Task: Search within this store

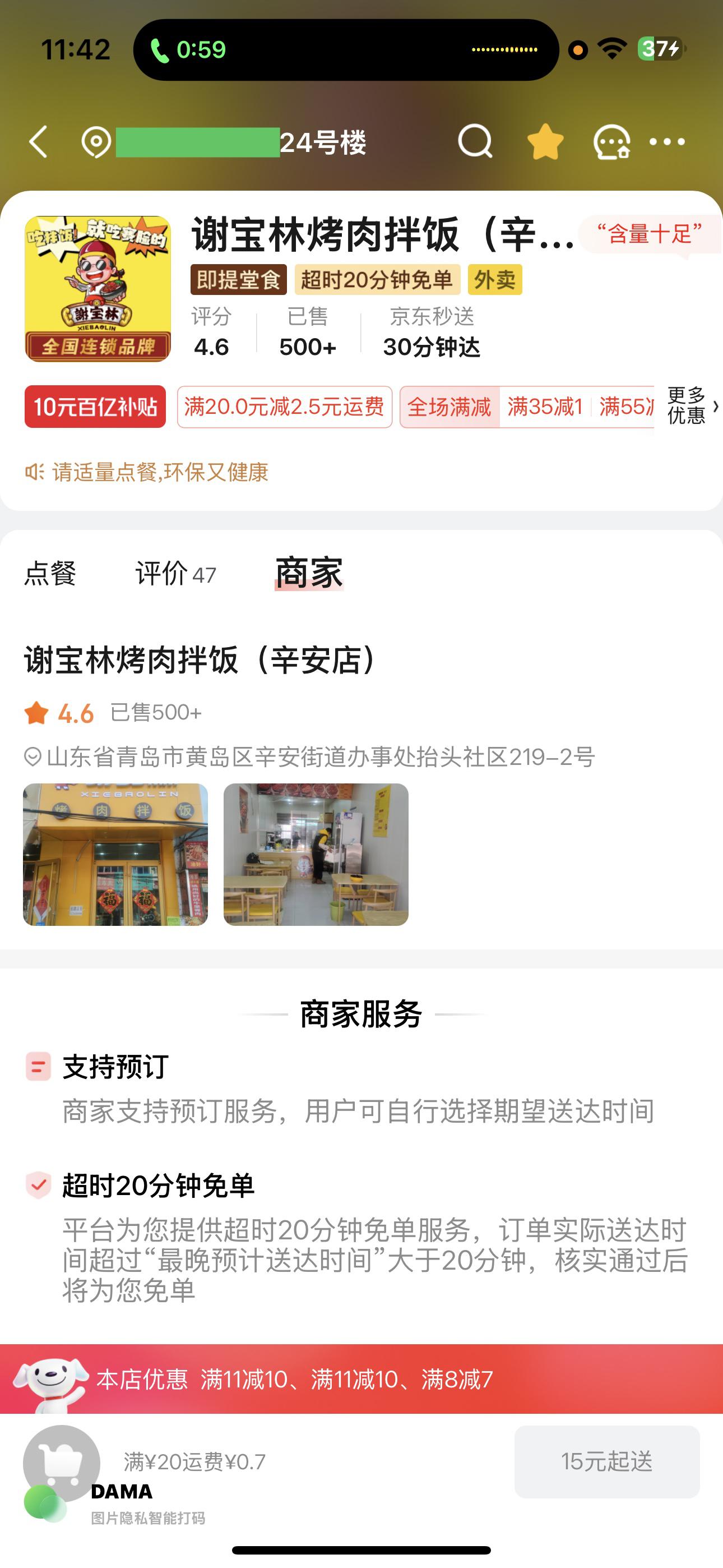Action: pos(475,142)
